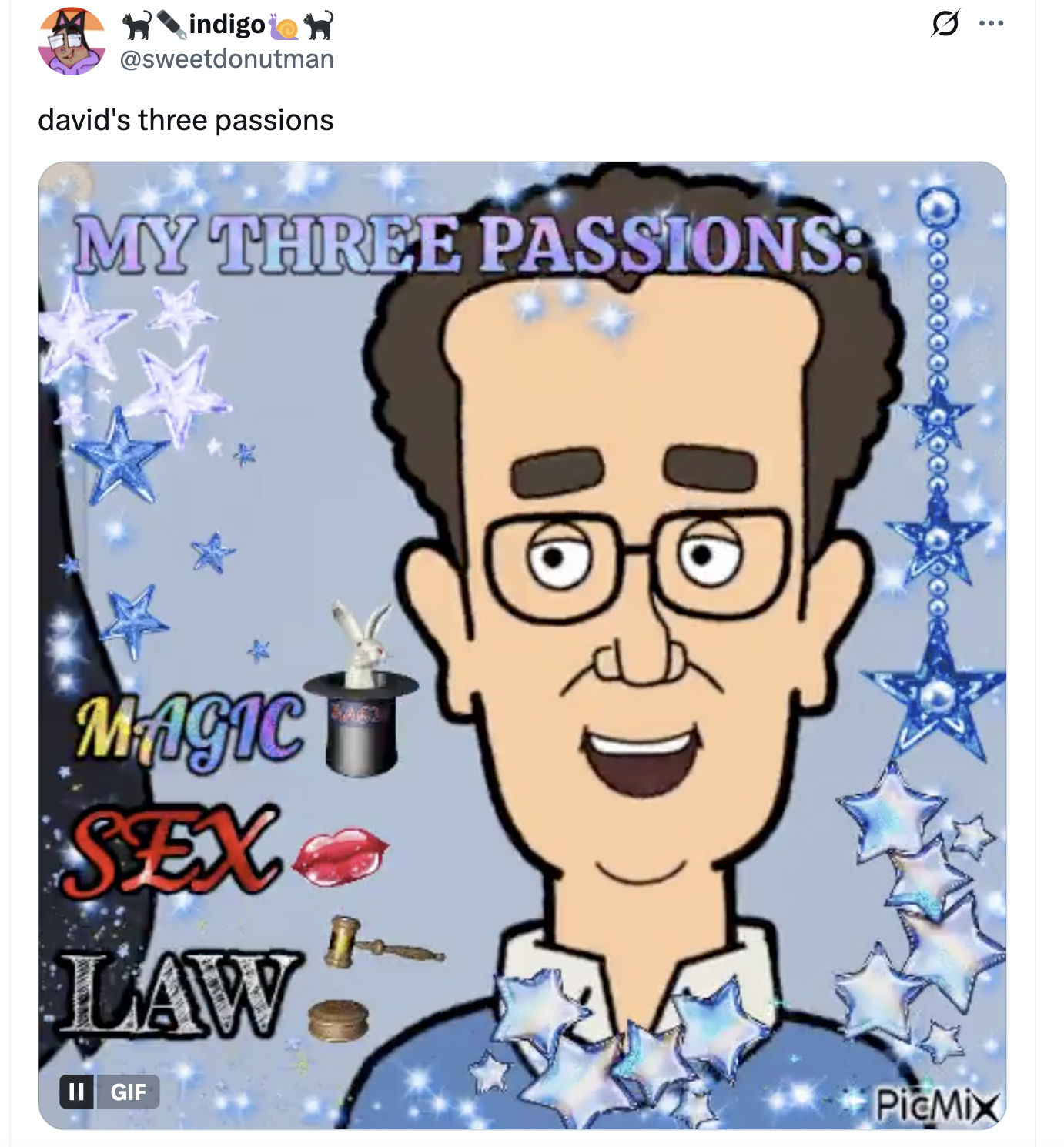This screenshot has width=1064, height=1147.
Task: Open the tweet's overflow menu
Action: click(x=991, y=24)
